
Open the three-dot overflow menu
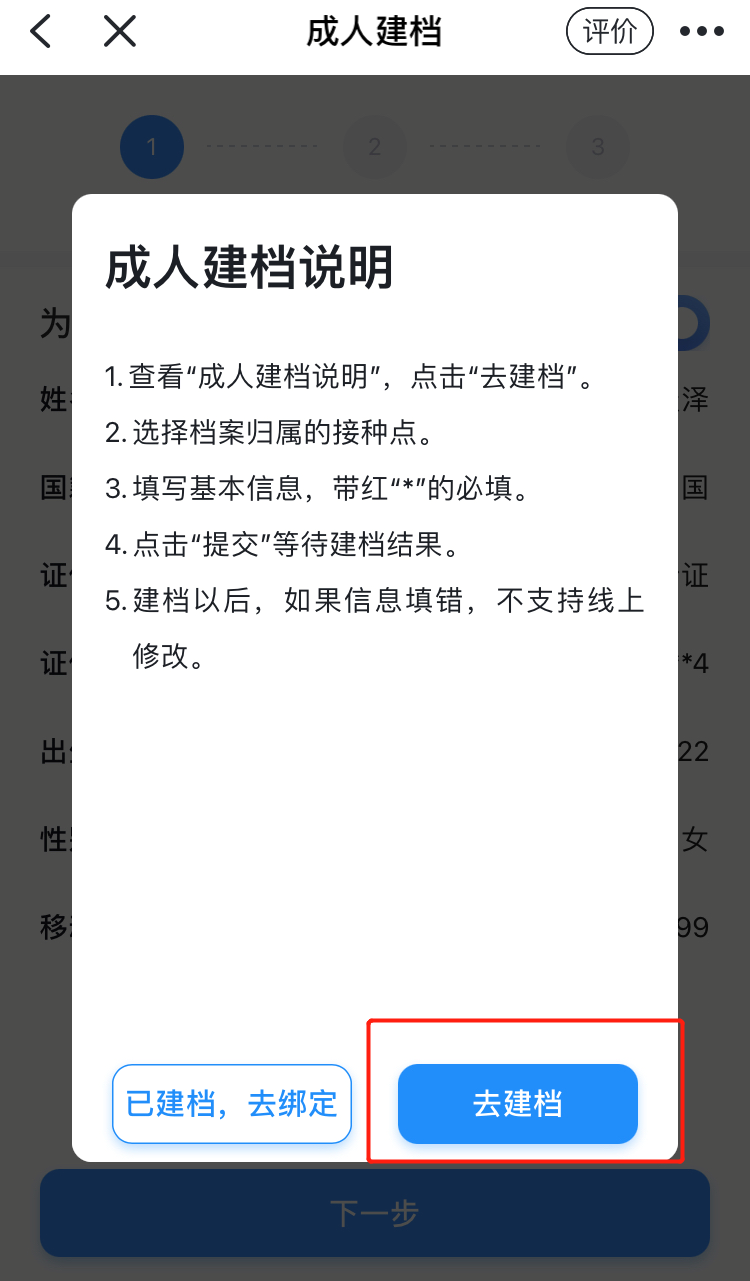[x=702, y=32]
